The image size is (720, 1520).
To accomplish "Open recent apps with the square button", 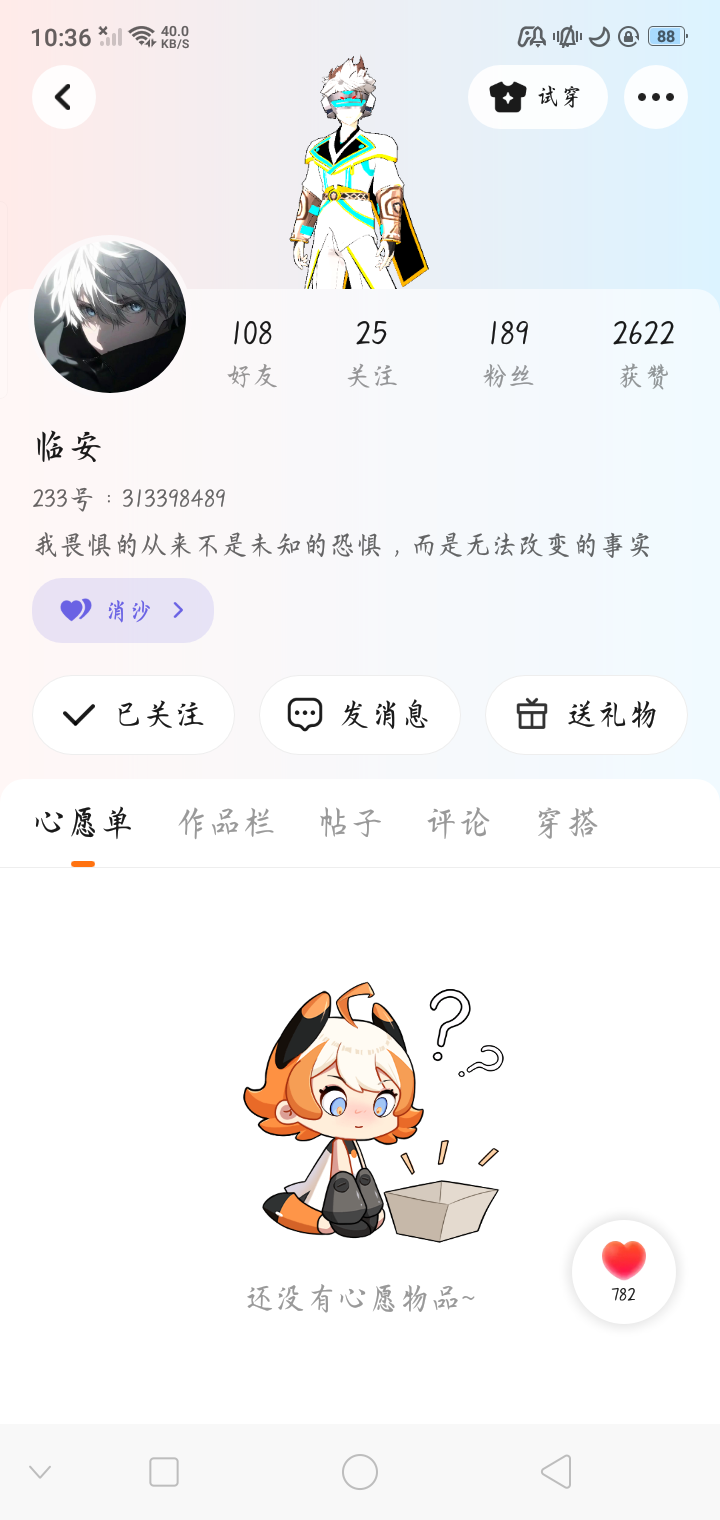I will coord(164,1472).
